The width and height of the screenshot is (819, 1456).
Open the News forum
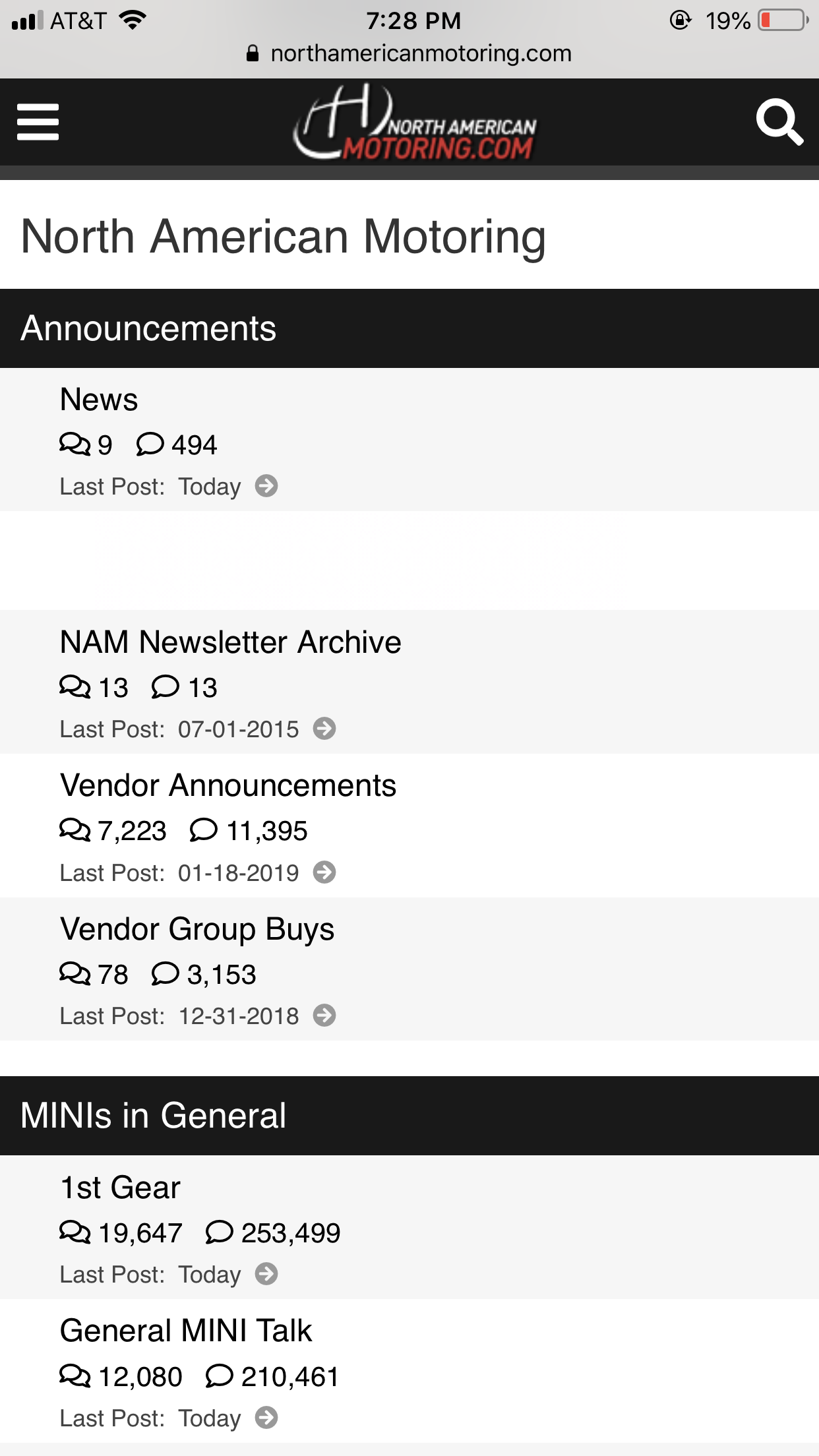(x=99, y=400)
